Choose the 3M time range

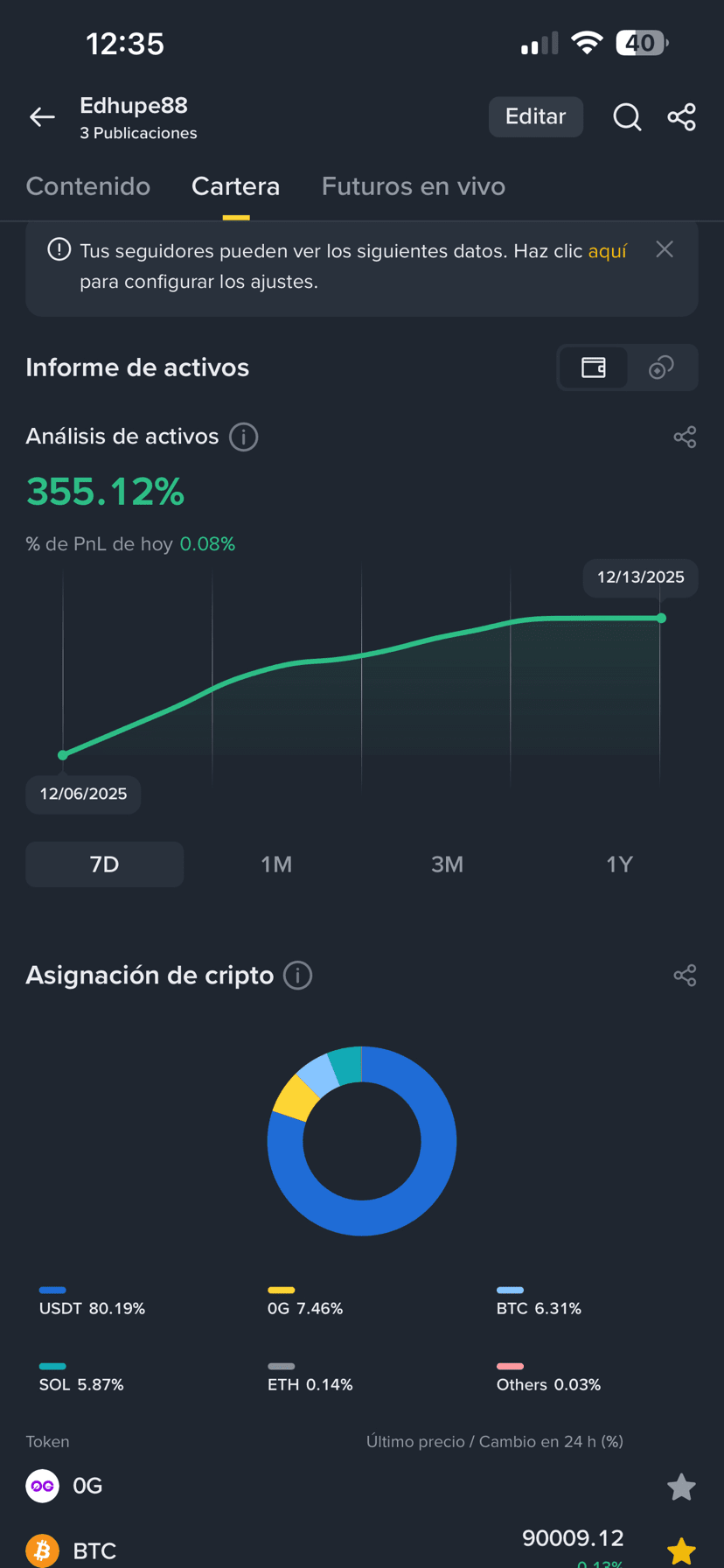pos(447,864)
